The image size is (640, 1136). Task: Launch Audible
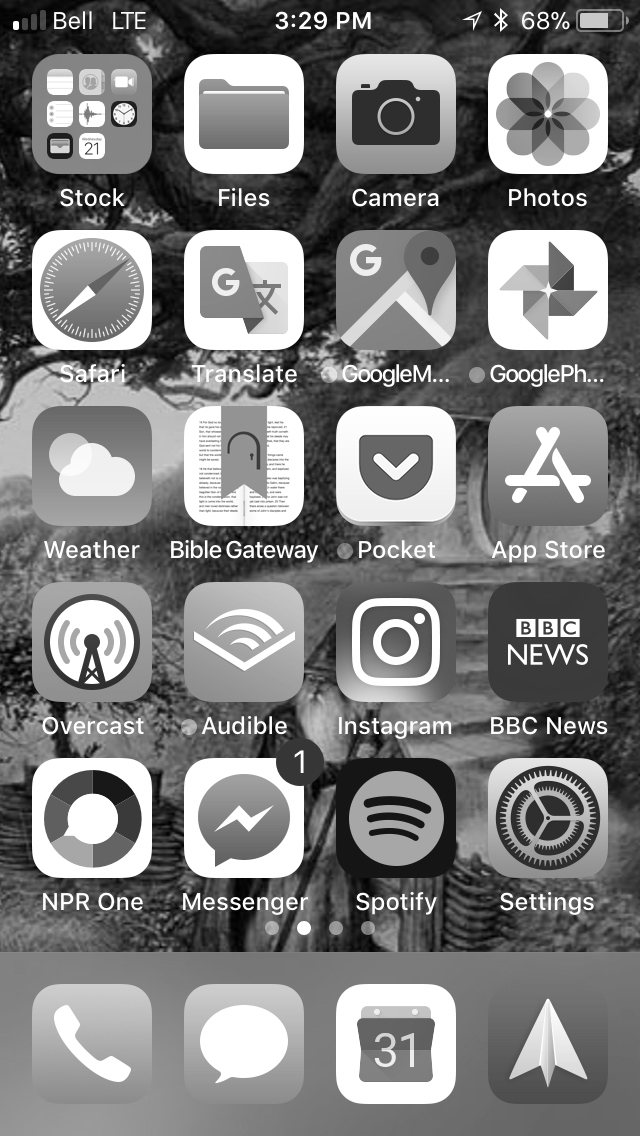[x=244, y=642]
